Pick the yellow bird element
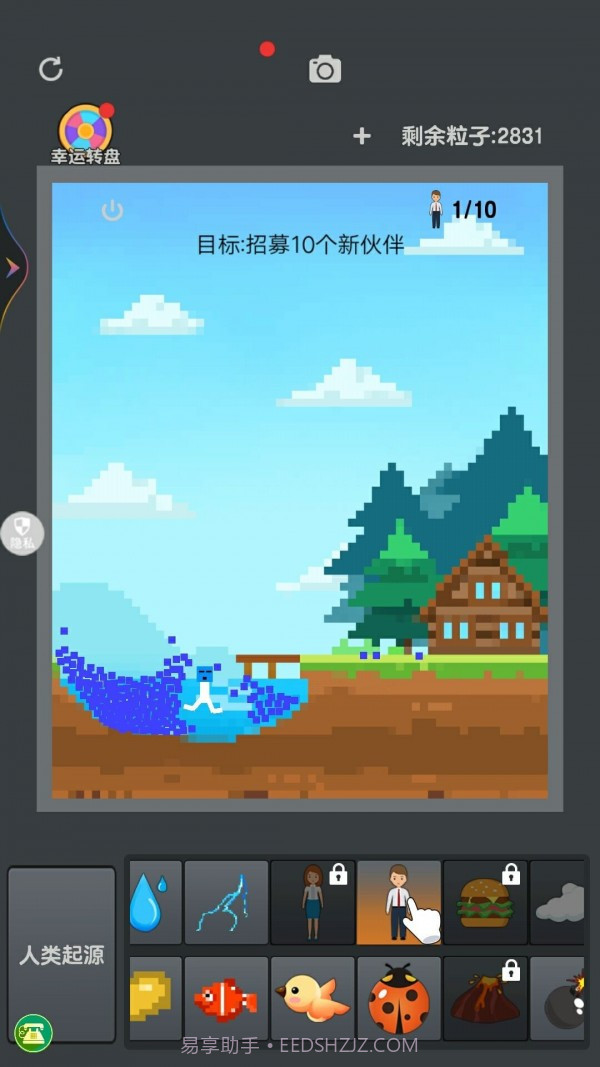 [x=313, y=998]
